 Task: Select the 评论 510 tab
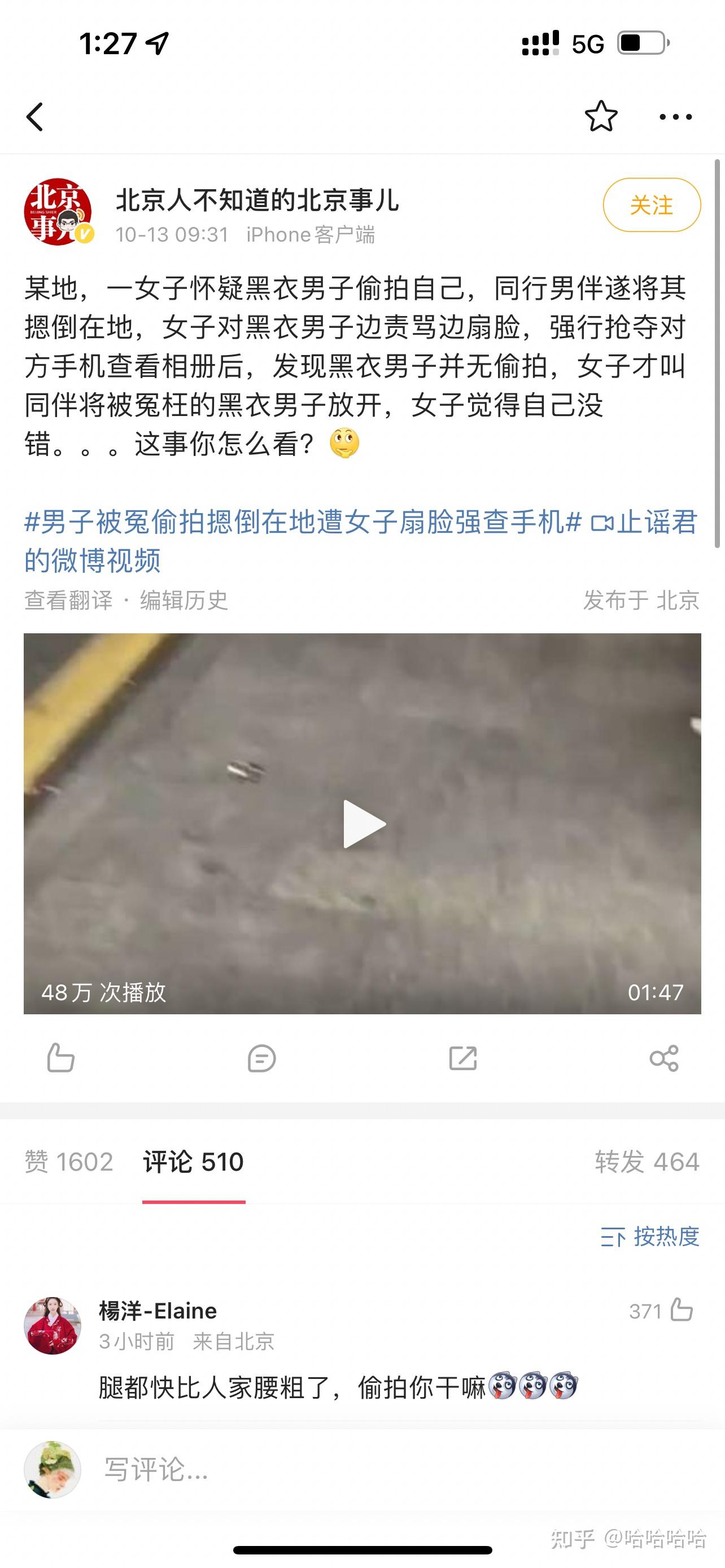[194, 1162]
